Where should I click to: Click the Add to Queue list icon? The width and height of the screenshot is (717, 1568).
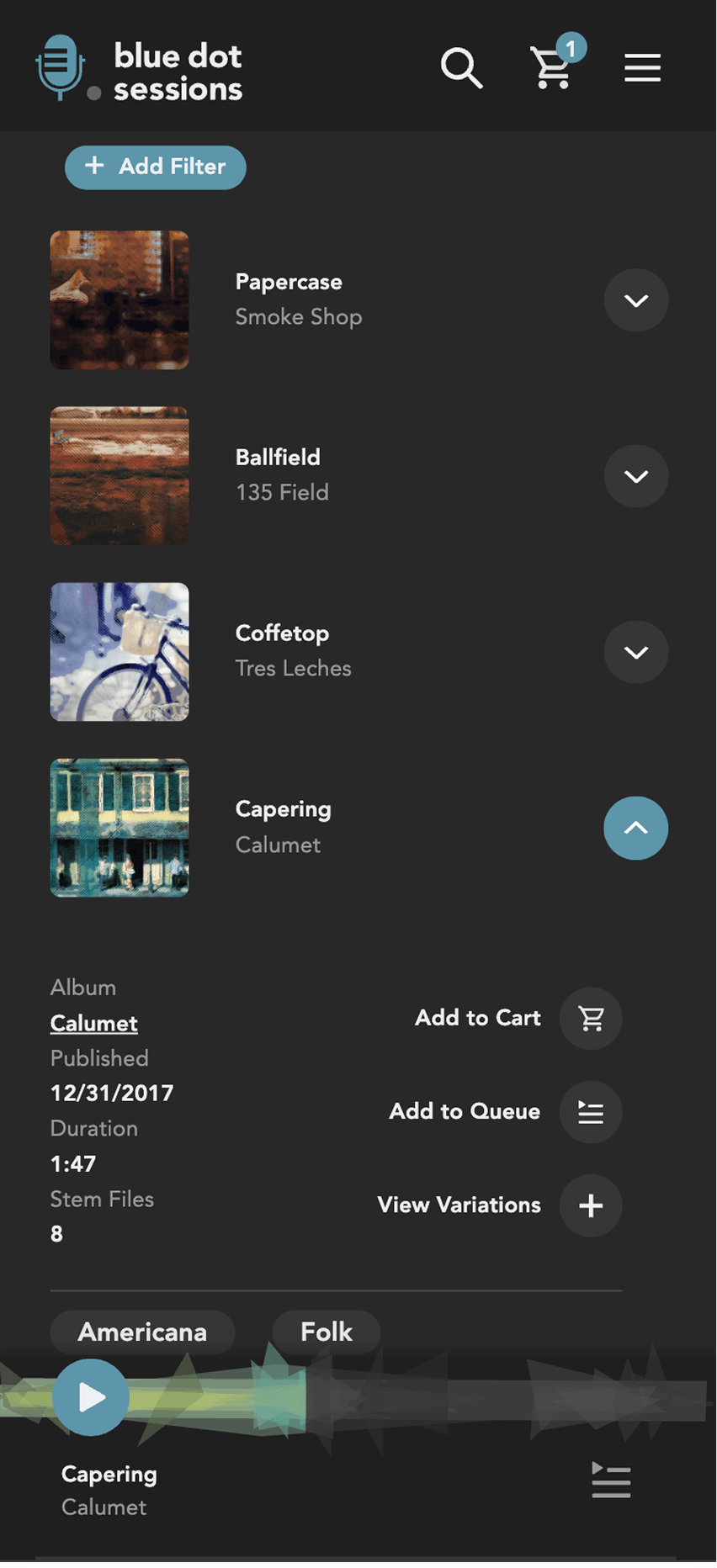point(590,1111)
